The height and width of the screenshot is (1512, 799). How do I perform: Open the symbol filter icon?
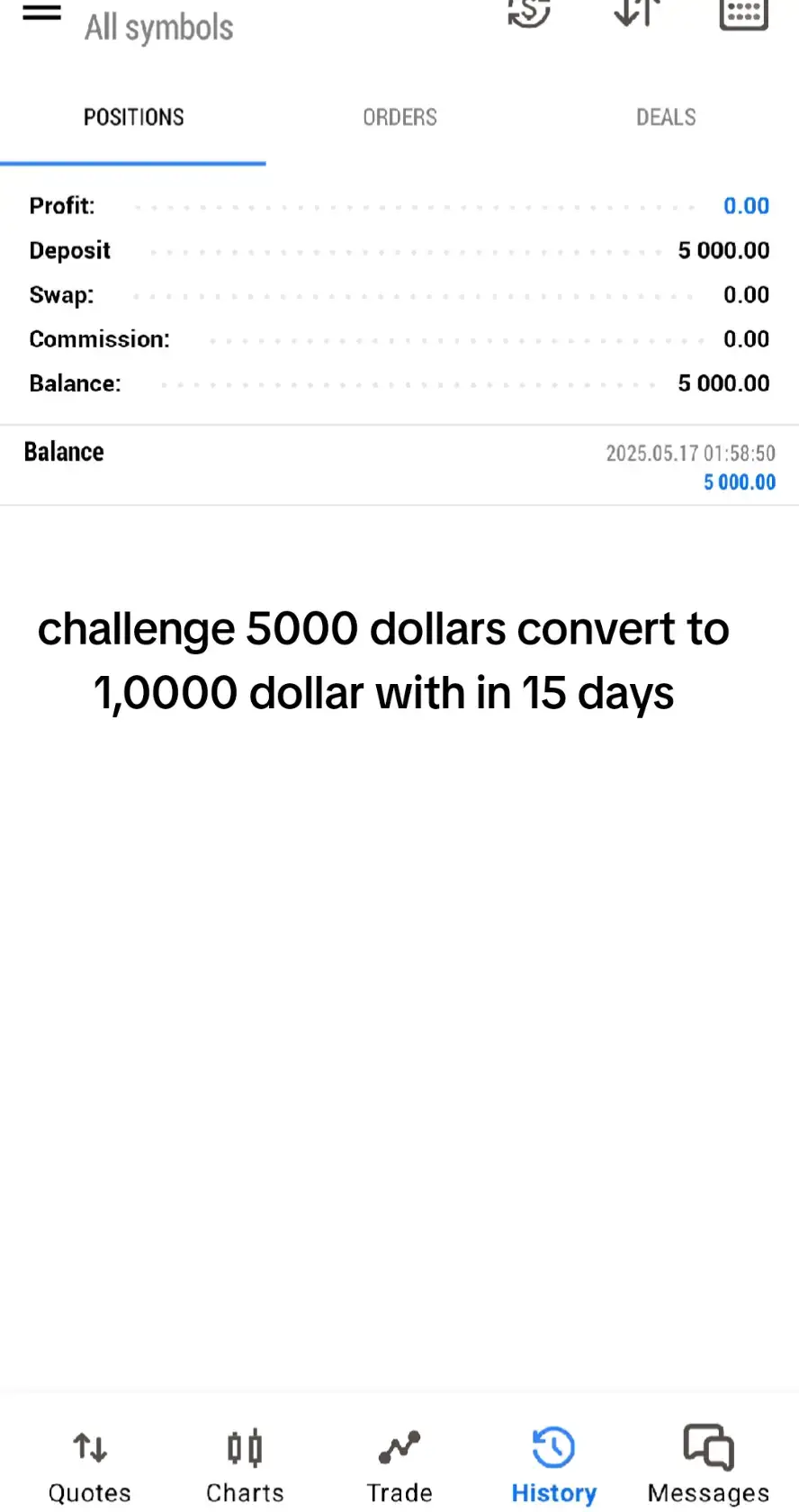coord(528,13)
